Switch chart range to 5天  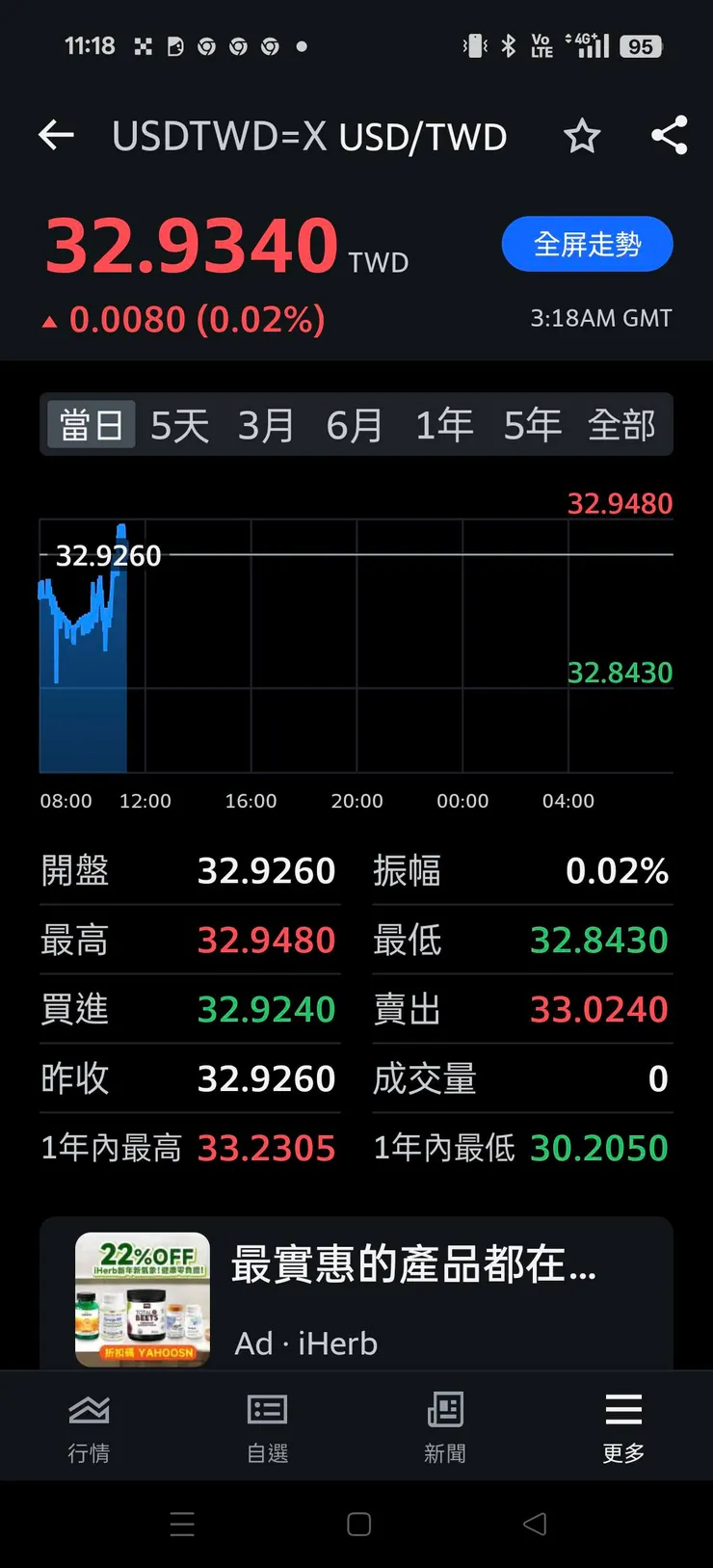click(x=179, y=424)
